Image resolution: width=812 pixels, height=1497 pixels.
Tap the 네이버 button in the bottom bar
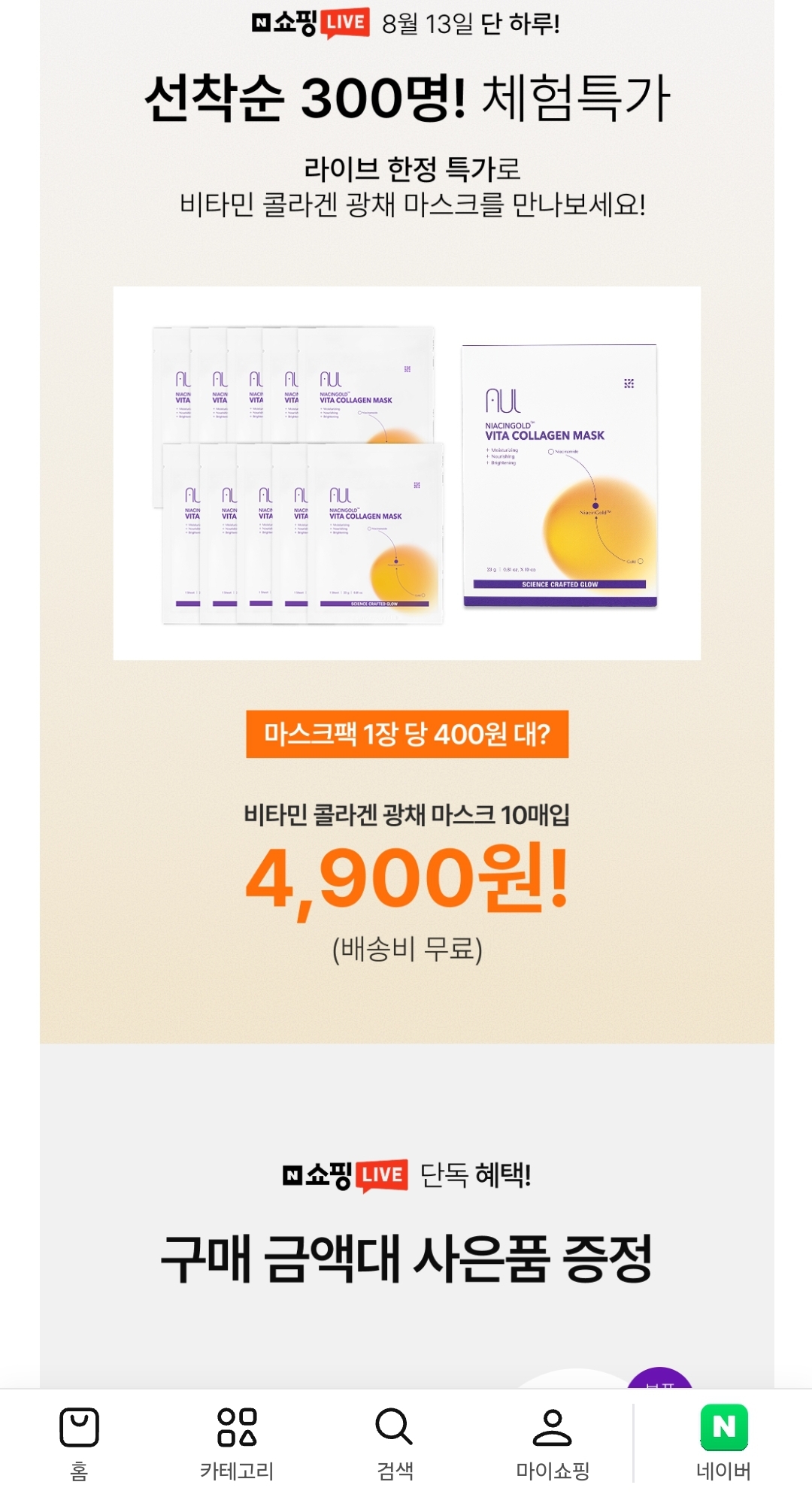[723, 1444]
